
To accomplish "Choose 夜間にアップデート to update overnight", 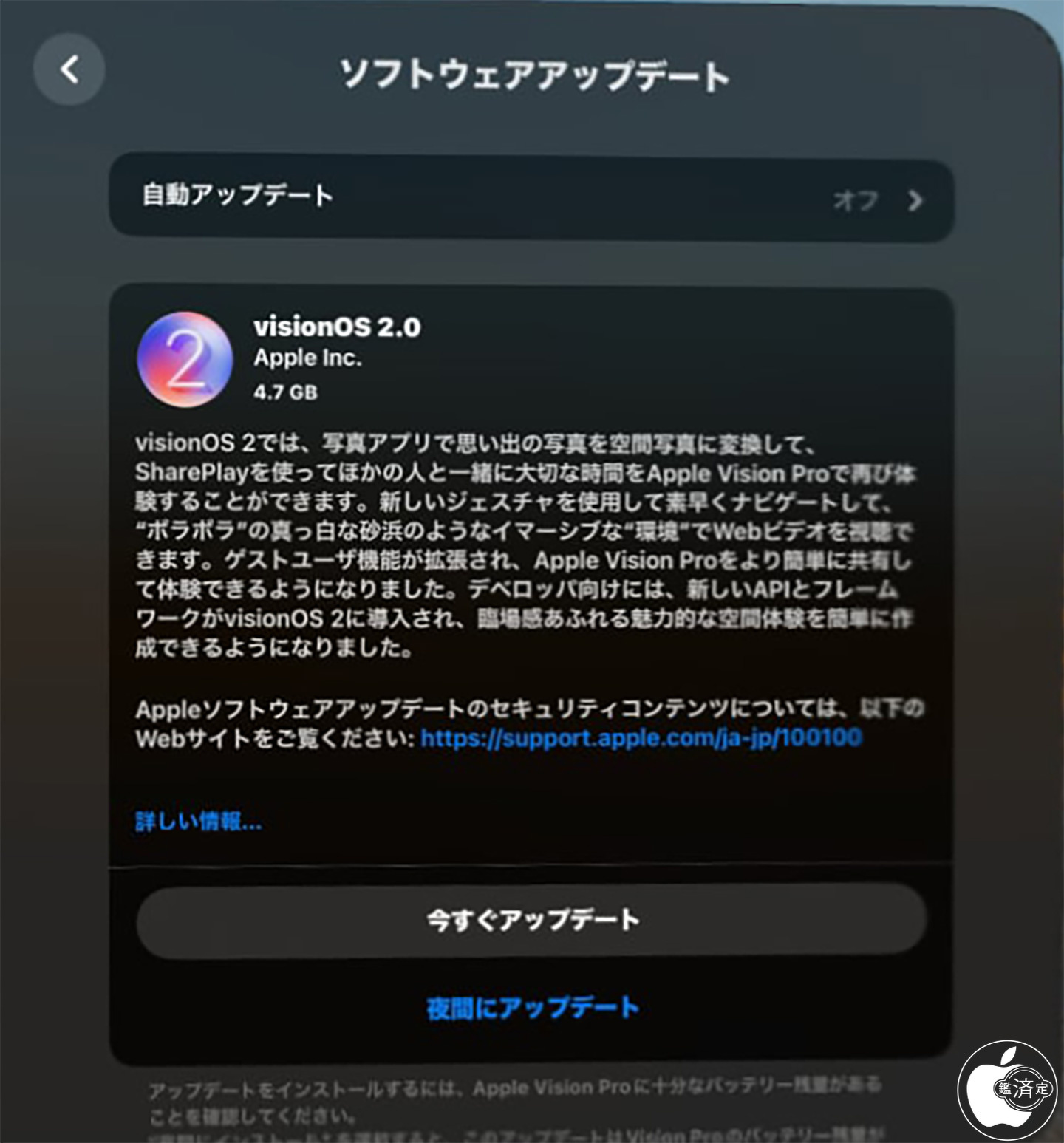I will pos(531,1008).
